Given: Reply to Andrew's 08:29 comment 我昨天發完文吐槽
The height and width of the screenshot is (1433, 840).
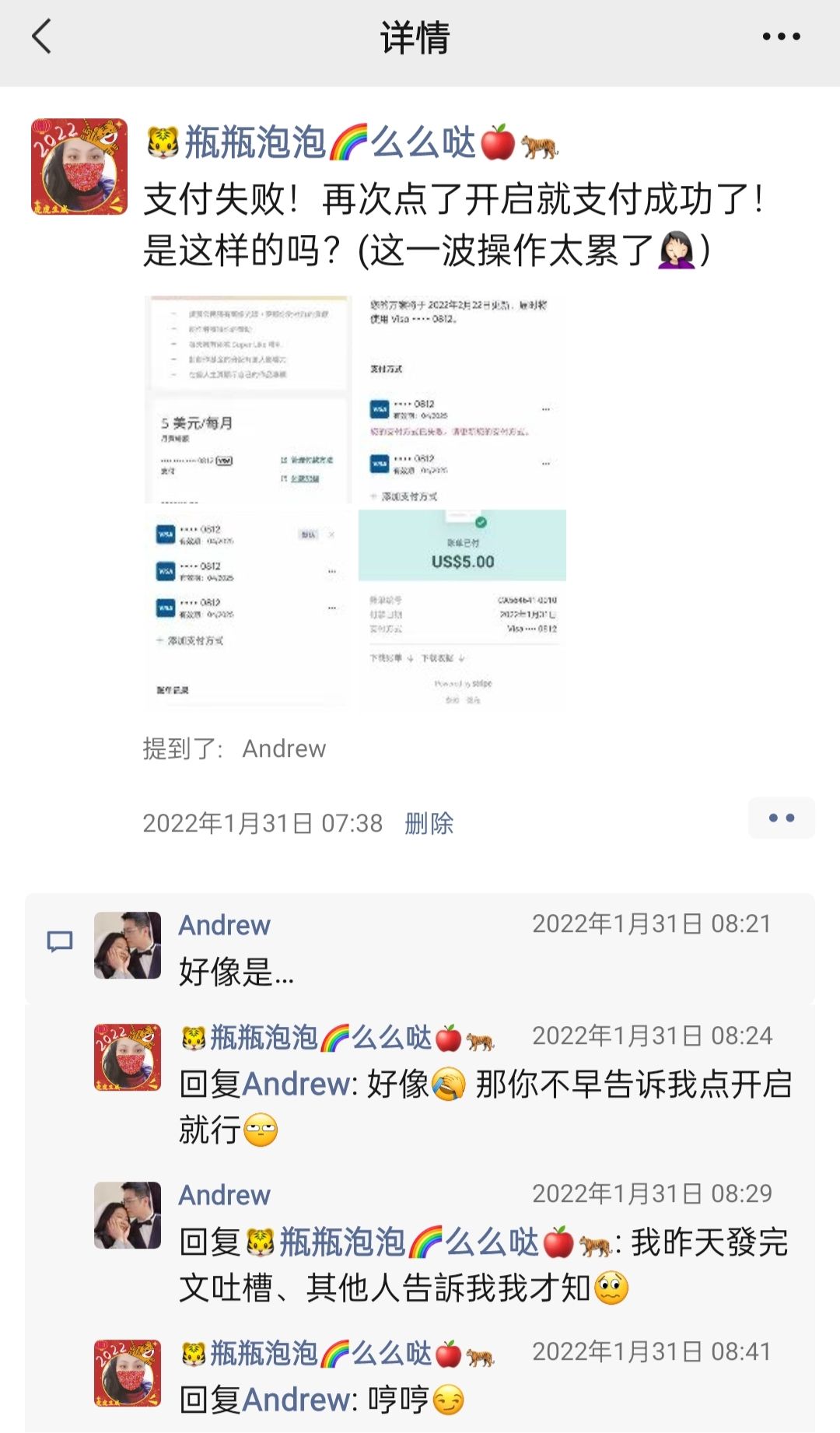Looking at the screenshot, I should tap(482, 1265).
